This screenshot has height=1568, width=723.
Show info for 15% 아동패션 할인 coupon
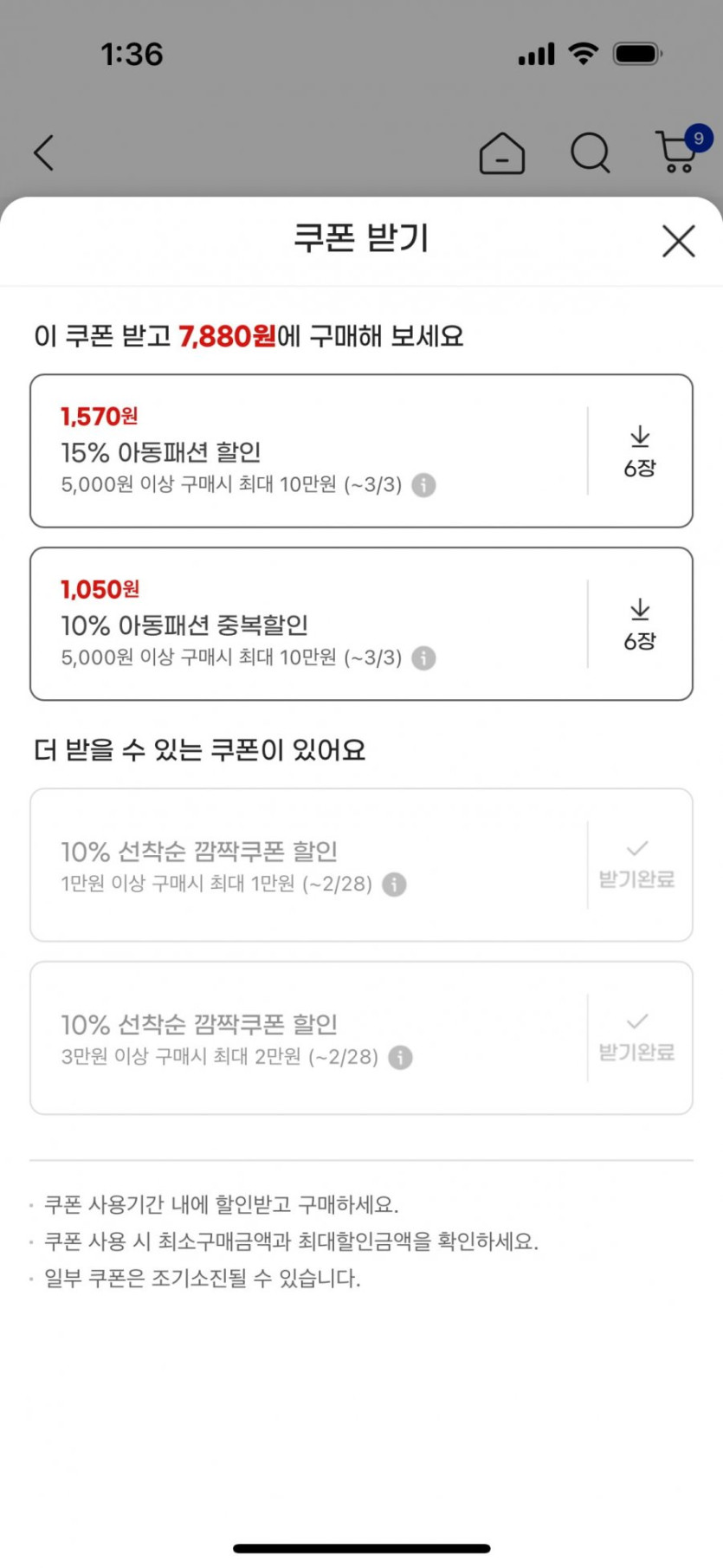(x=423, y=485)
